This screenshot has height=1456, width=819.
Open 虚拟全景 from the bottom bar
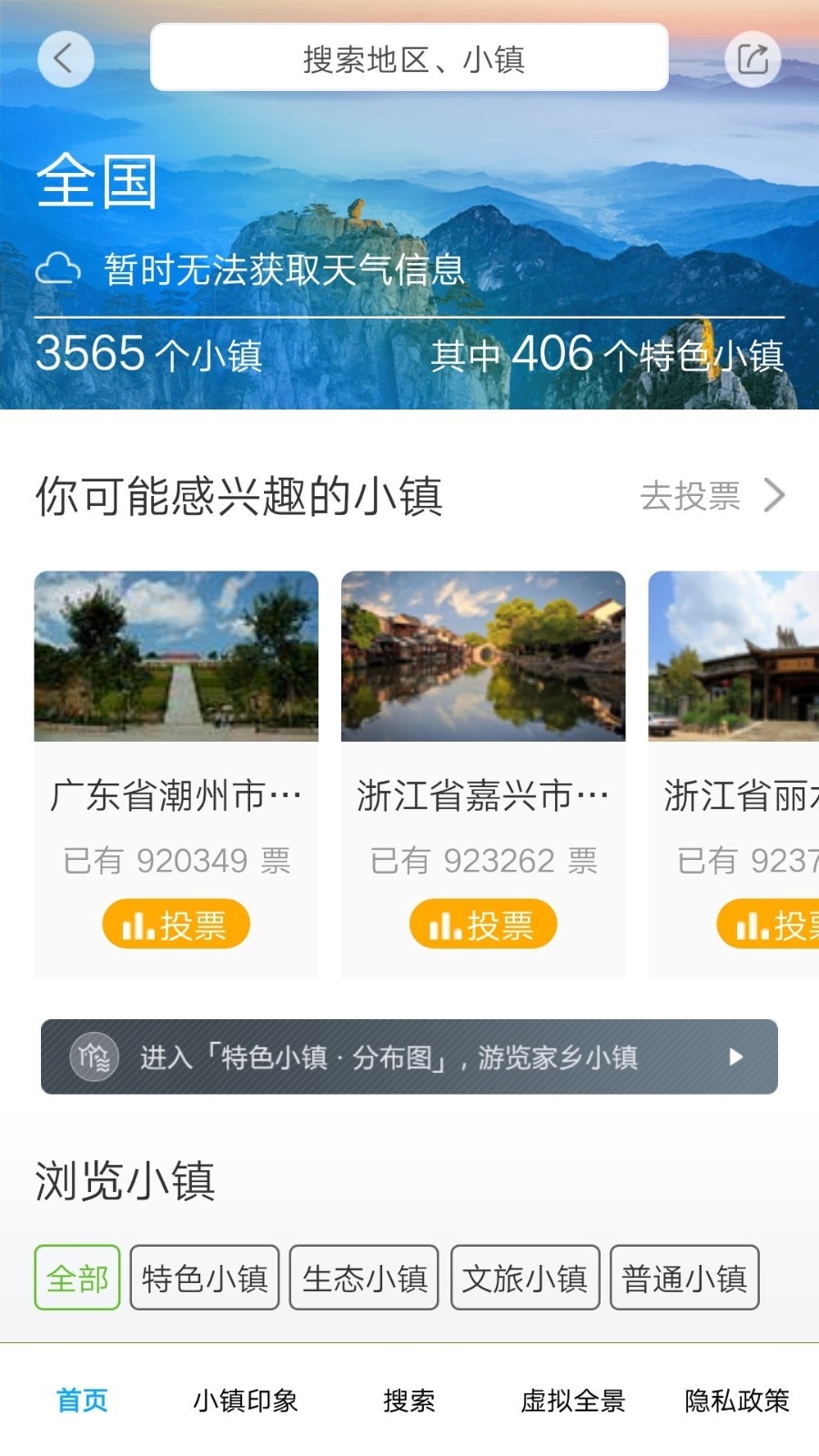pos(571,1401)
